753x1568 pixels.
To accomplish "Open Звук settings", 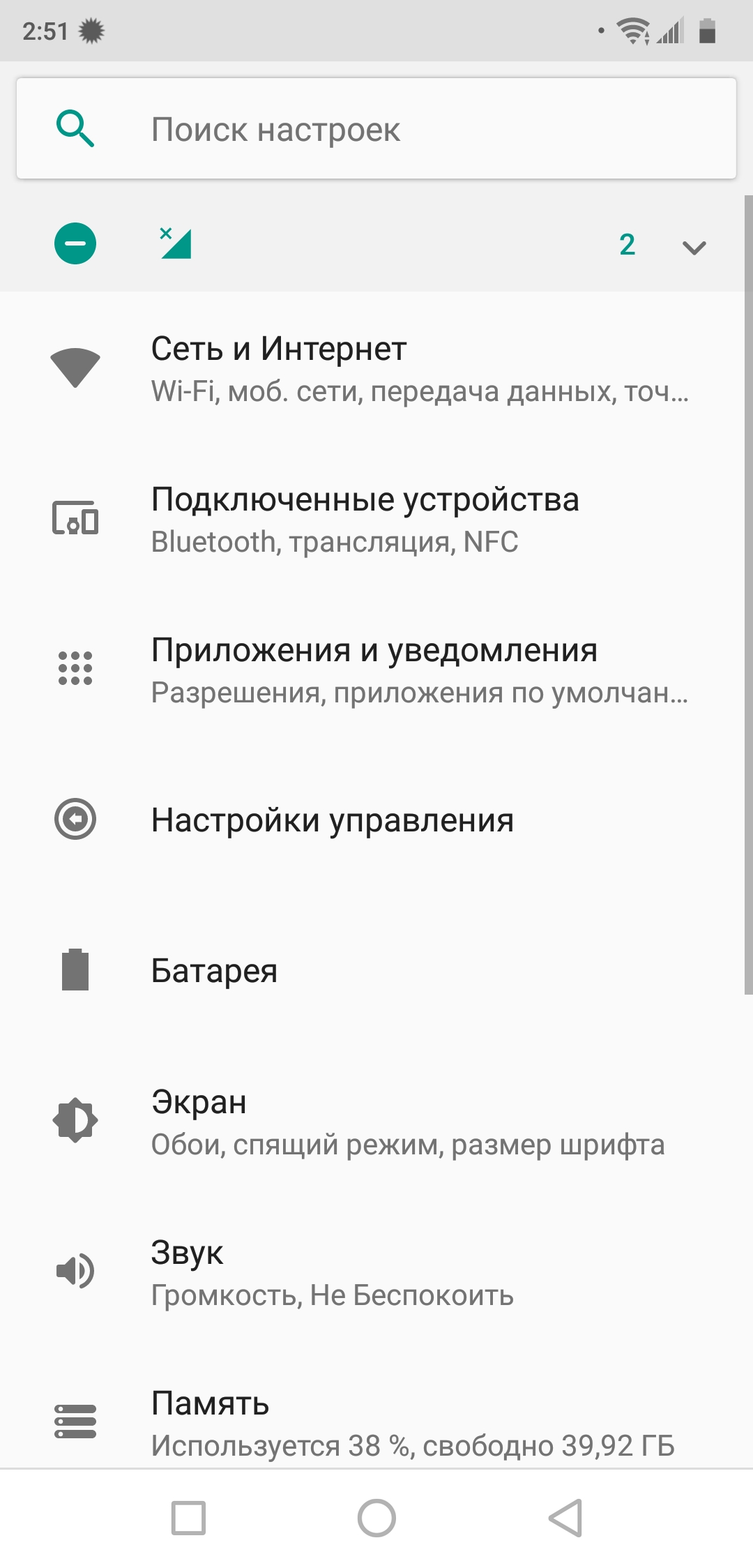I will (376, 1272).
